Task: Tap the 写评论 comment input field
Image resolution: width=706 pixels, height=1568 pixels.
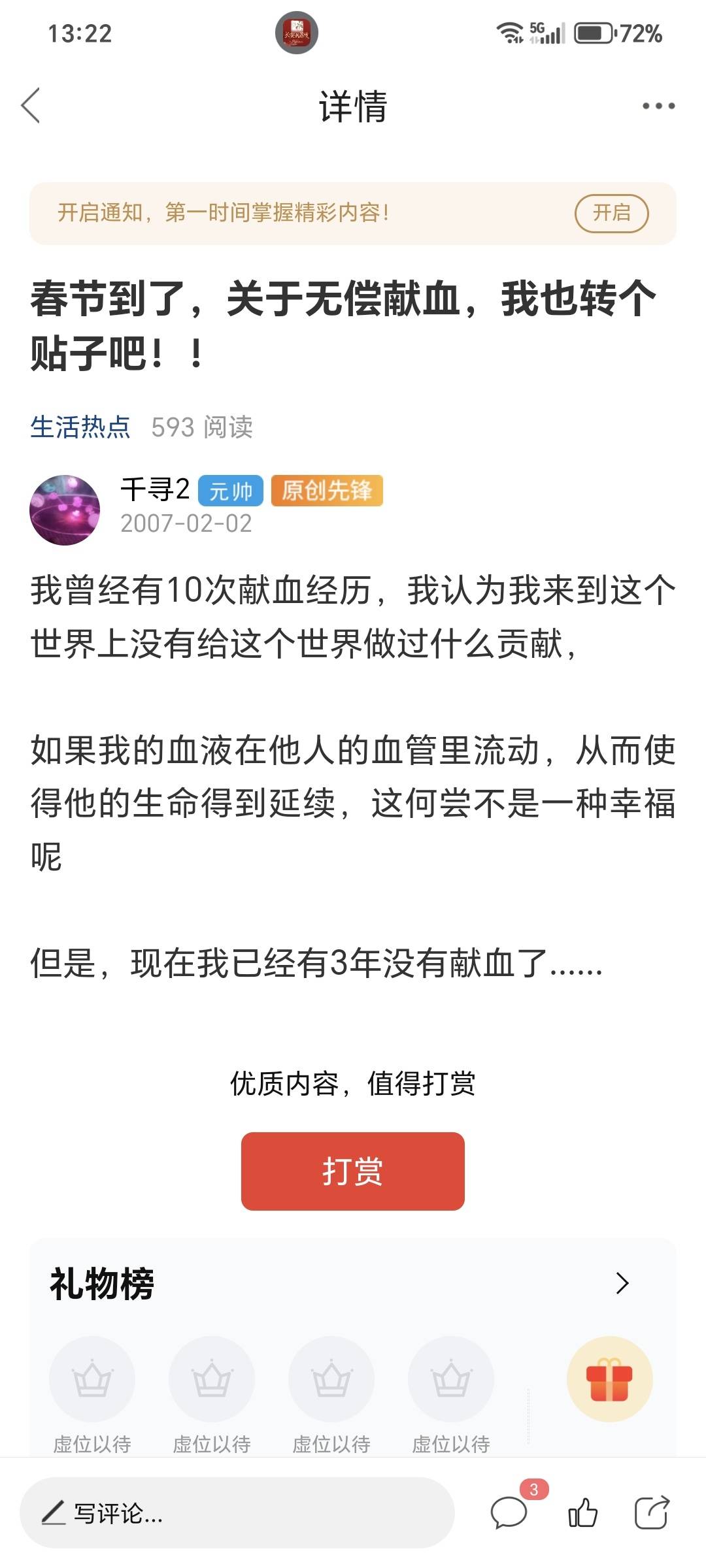Action: click(235, 1512)
